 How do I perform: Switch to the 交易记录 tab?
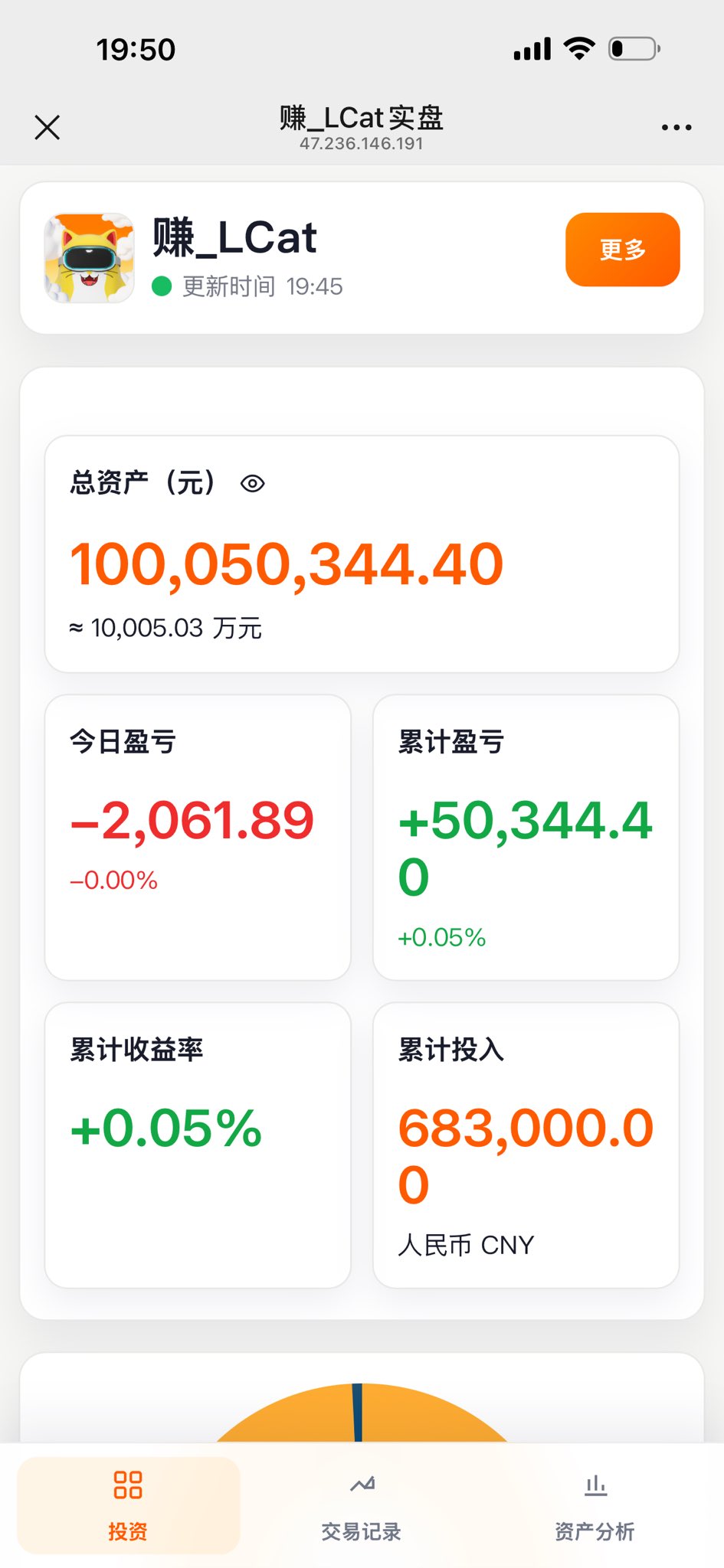coord(362,1505)
